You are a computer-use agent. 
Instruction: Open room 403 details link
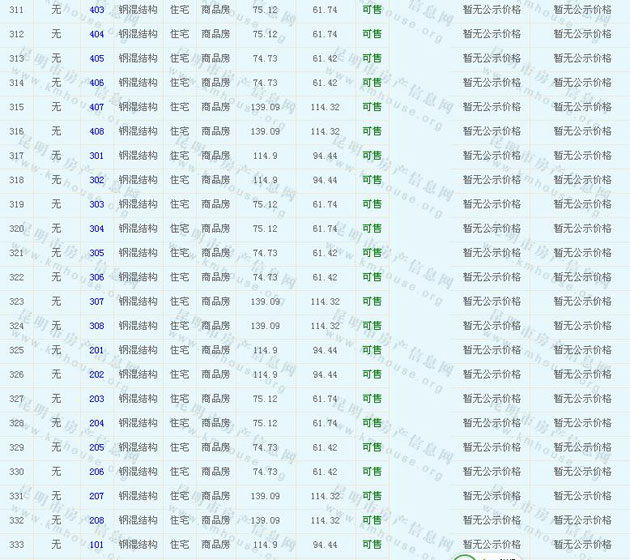coord(96,10)
